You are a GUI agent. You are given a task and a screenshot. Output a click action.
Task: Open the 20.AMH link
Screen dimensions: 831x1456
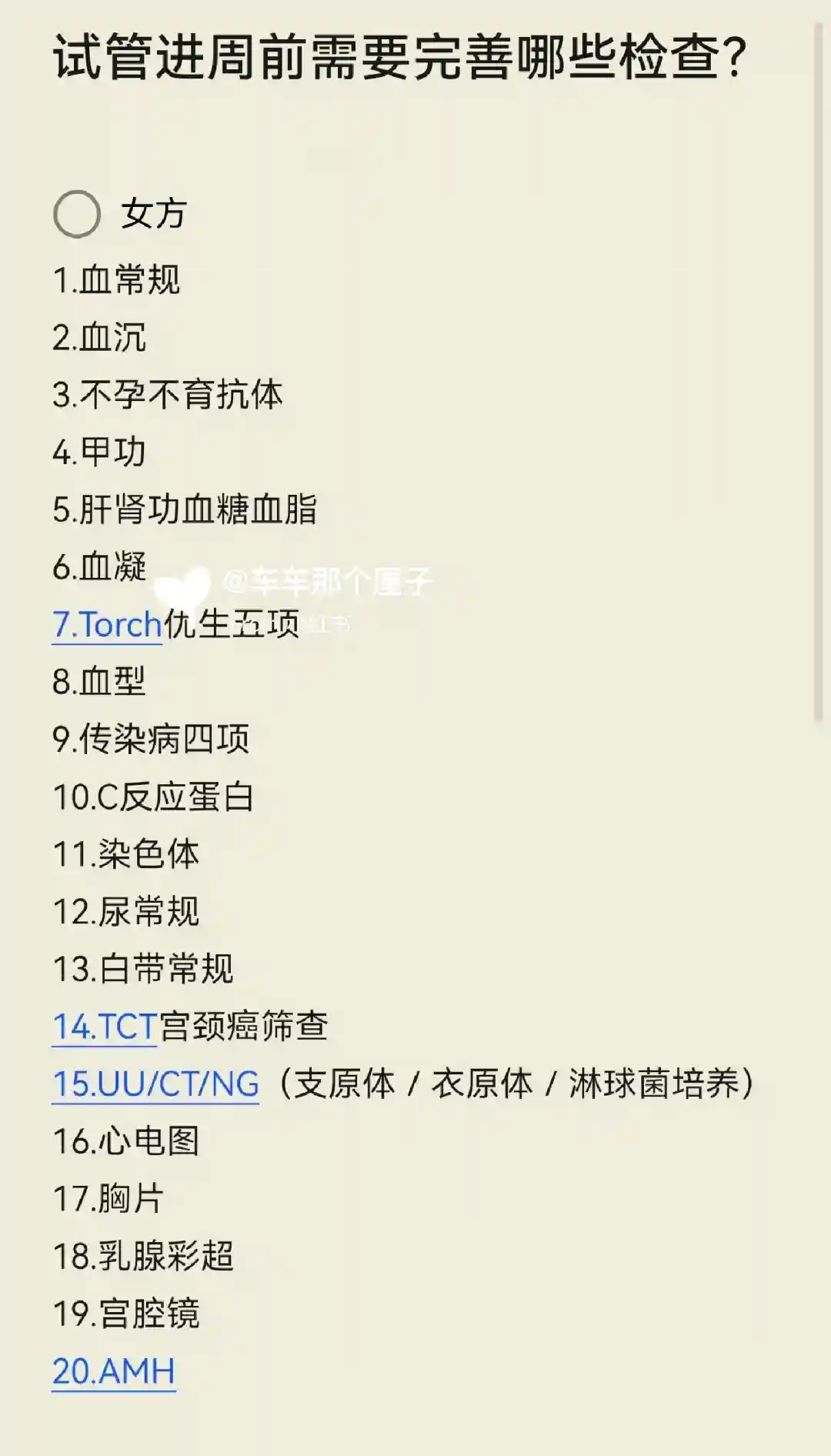click(114, 1371)
